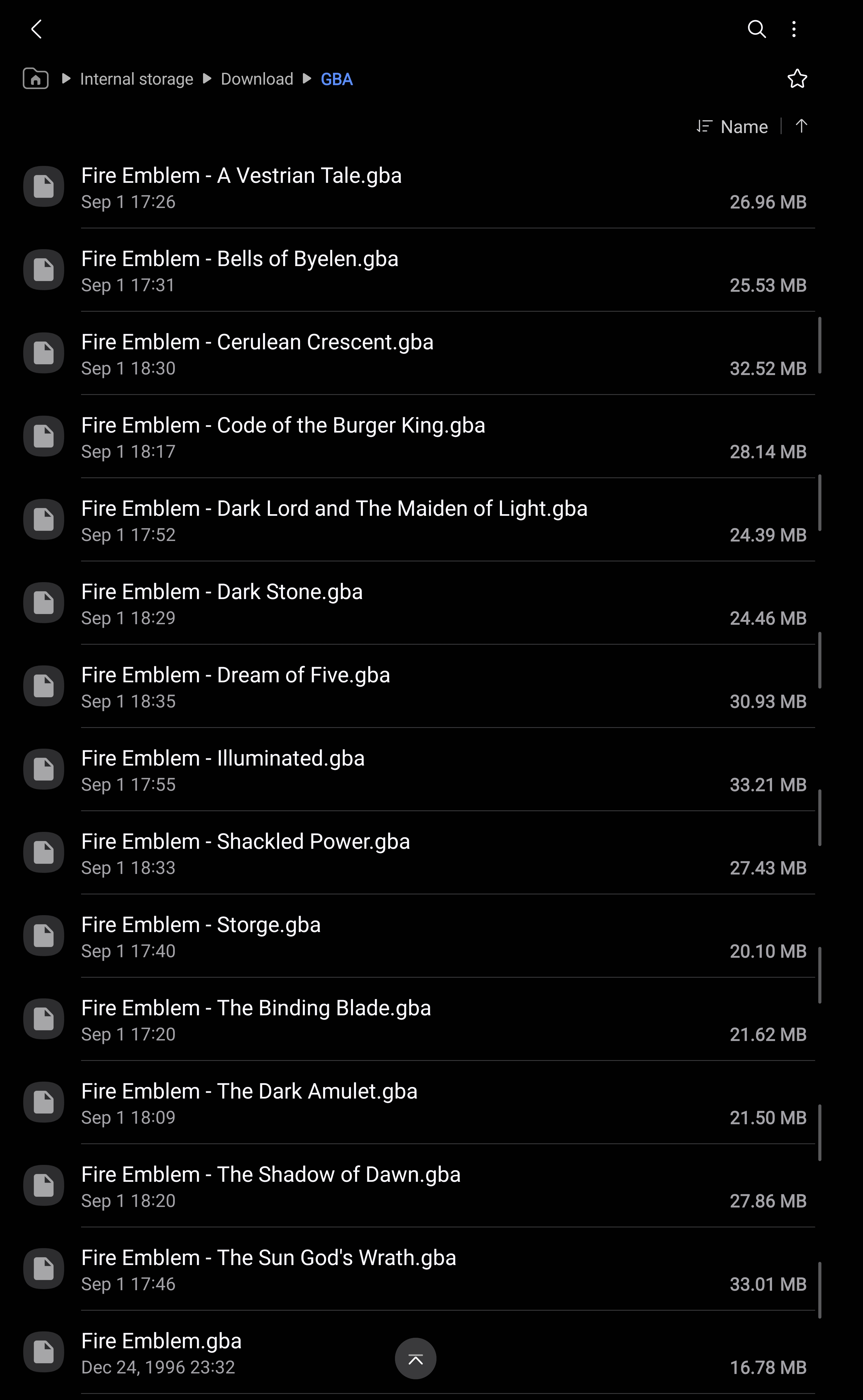Open Fire Emblem - A Vestrian Tale.gba
This screenshot has width=863, height=1400.
pos(419,187)
